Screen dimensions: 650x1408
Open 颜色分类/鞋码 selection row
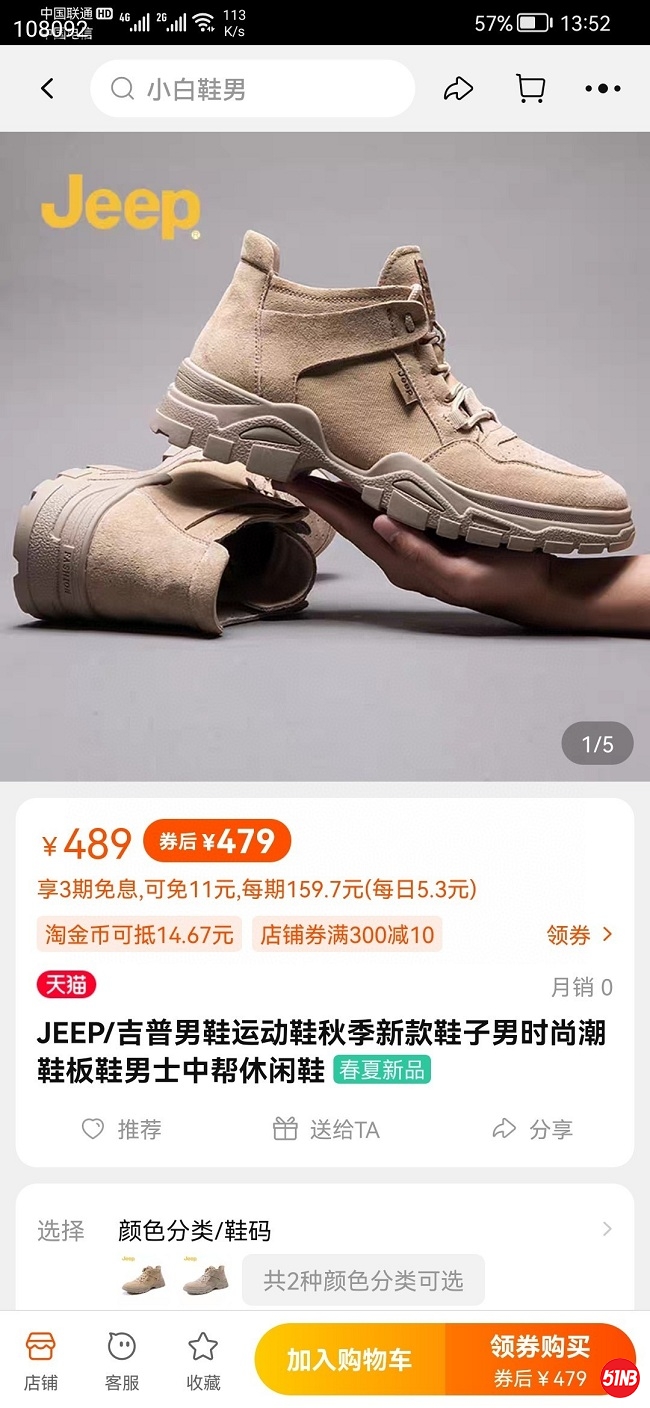(325, 1230)
